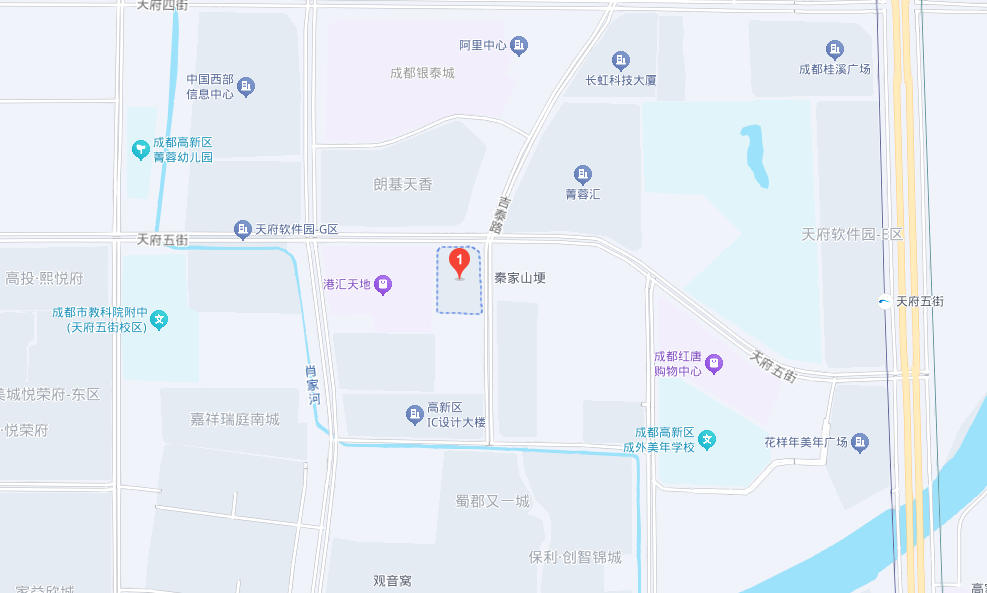987x593 pixels.
Task: Select the 花样年美年广场 marker
Action: pyautogui.click(x=861, y=442)
